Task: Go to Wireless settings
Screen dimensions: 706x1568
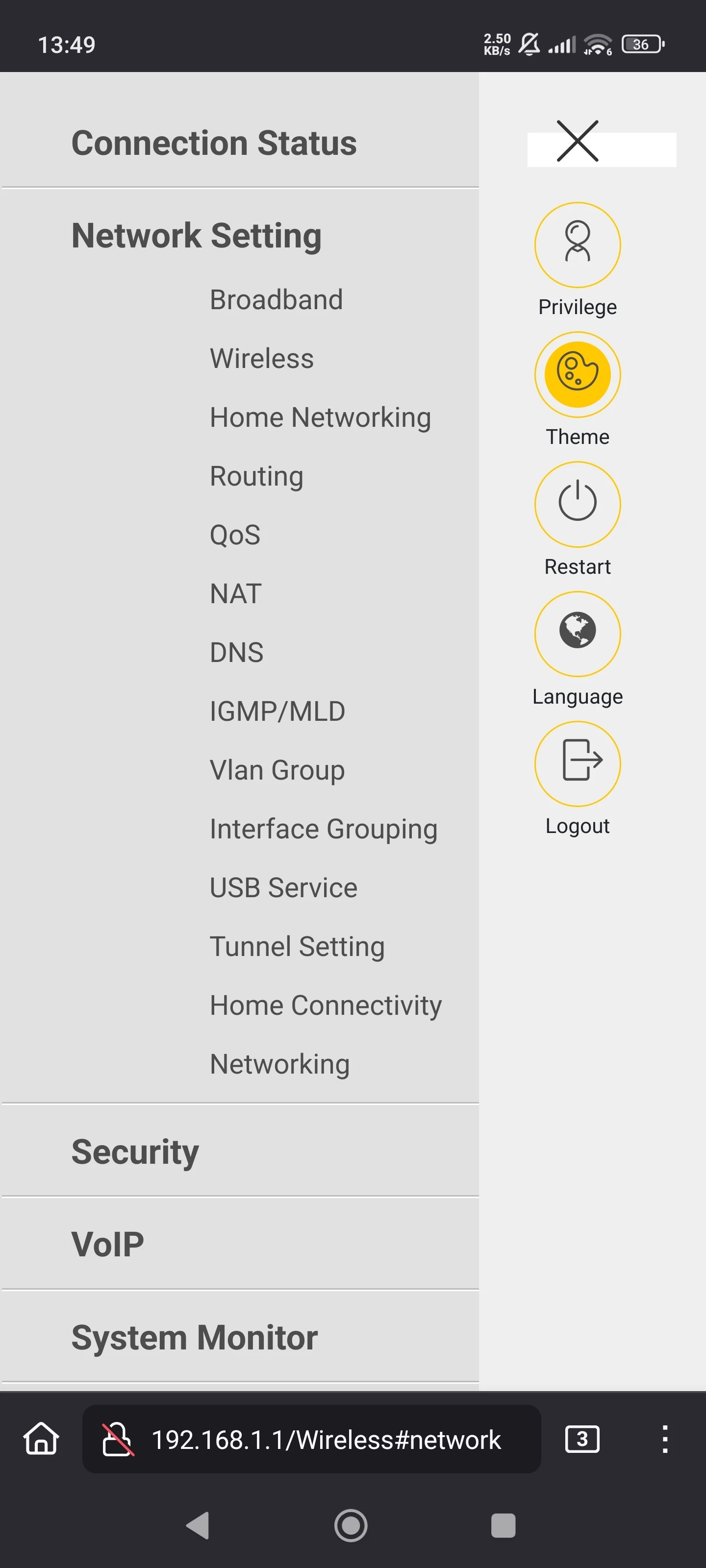Action: [x=261, y=359]
